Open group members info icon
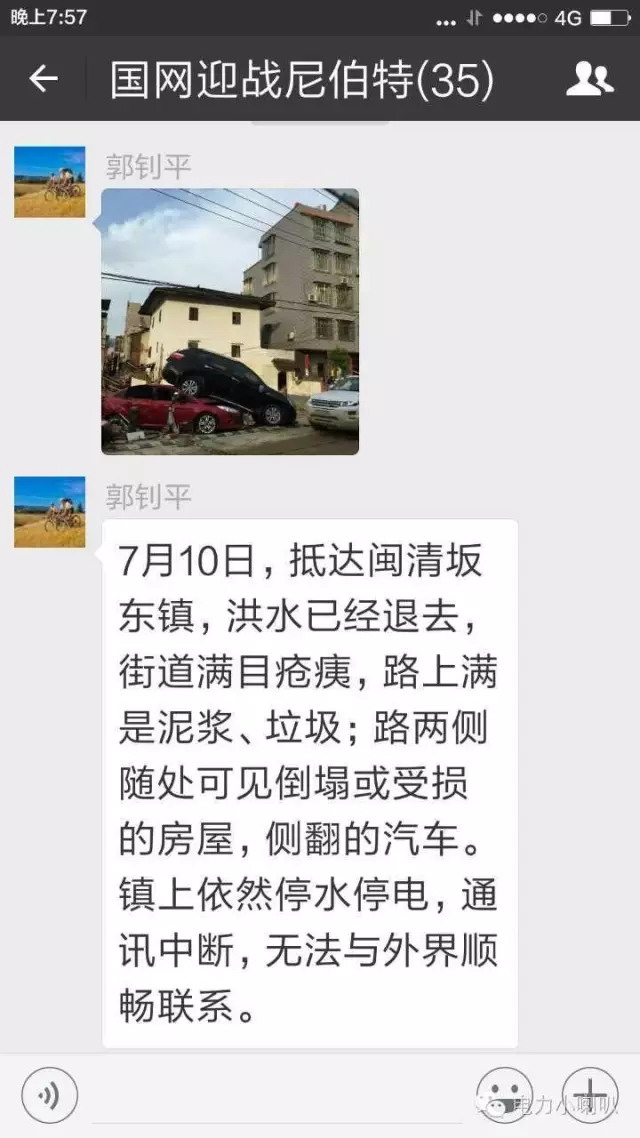The image size is (640, 1138). (589, 79)
